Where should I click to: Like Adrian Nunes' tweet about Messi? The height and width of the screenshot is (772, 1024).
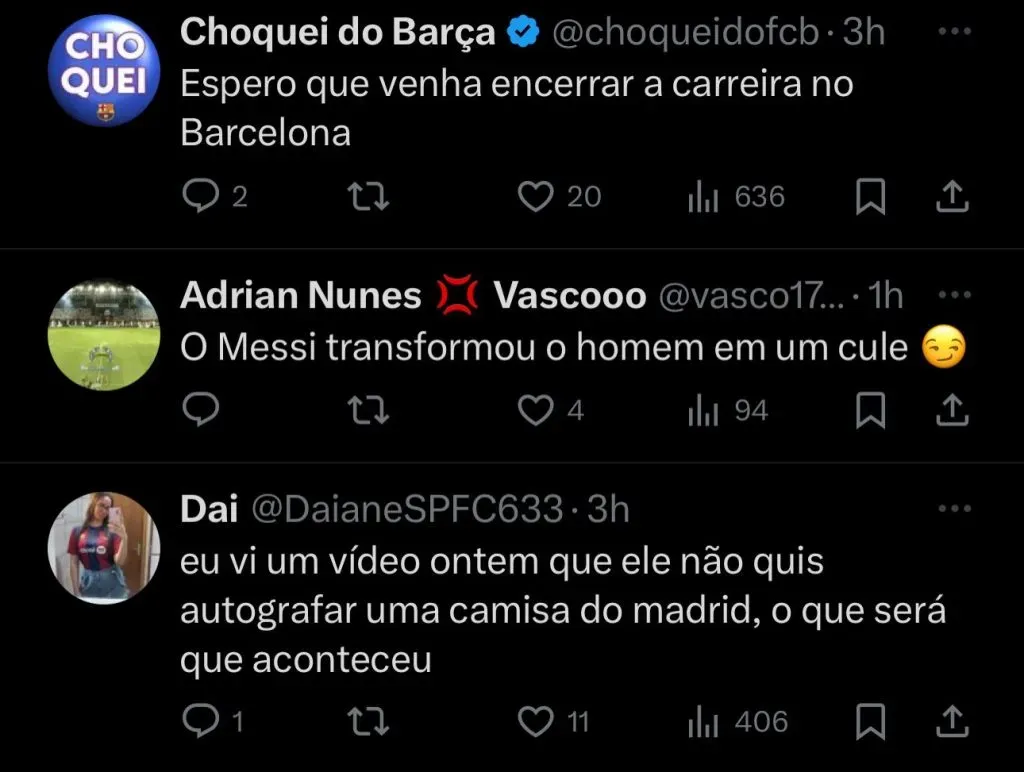click(536, 409)
